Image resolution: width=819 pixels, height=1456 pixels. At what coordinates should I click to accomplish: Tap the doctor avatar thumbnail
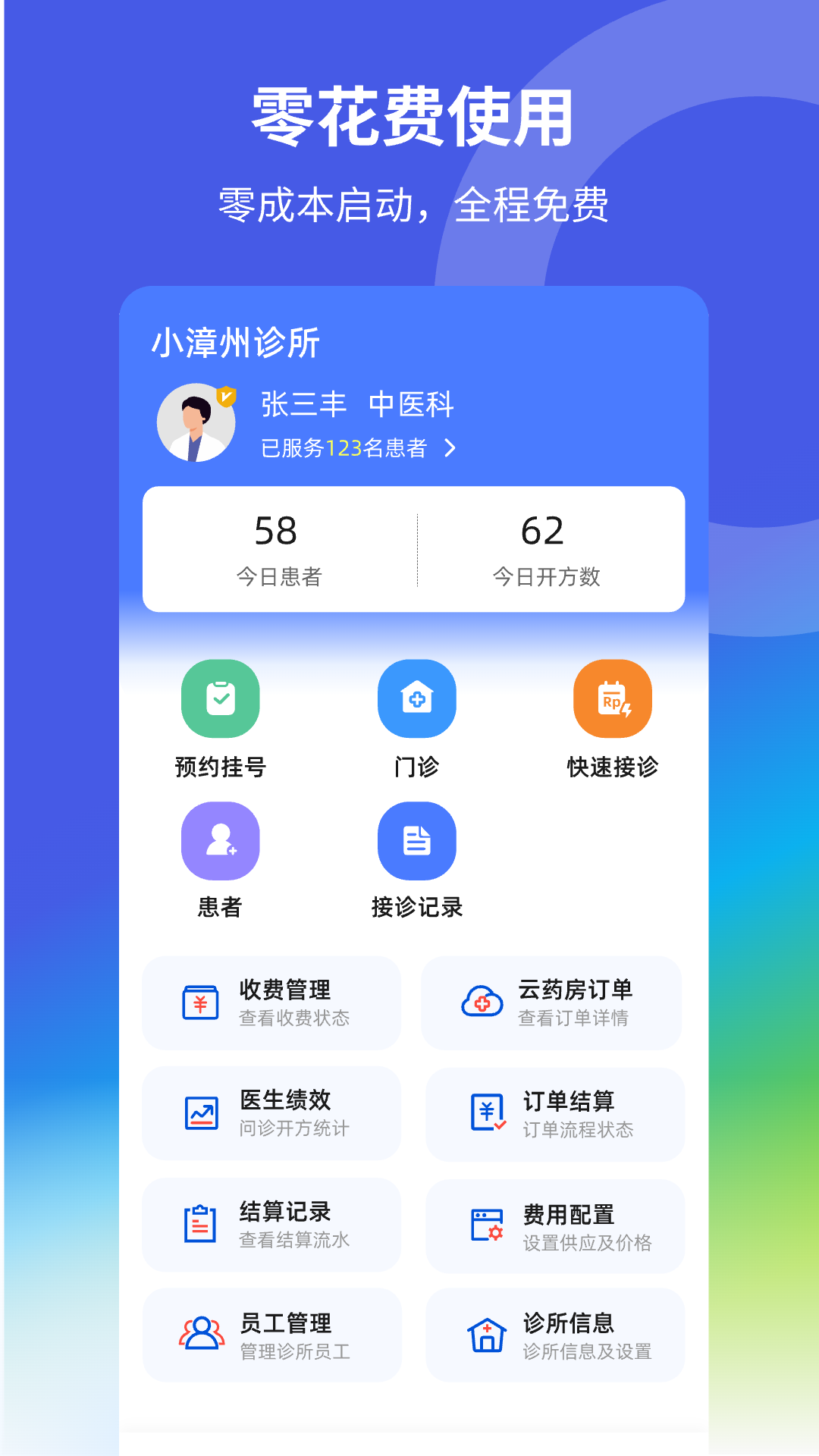point(196,422)
